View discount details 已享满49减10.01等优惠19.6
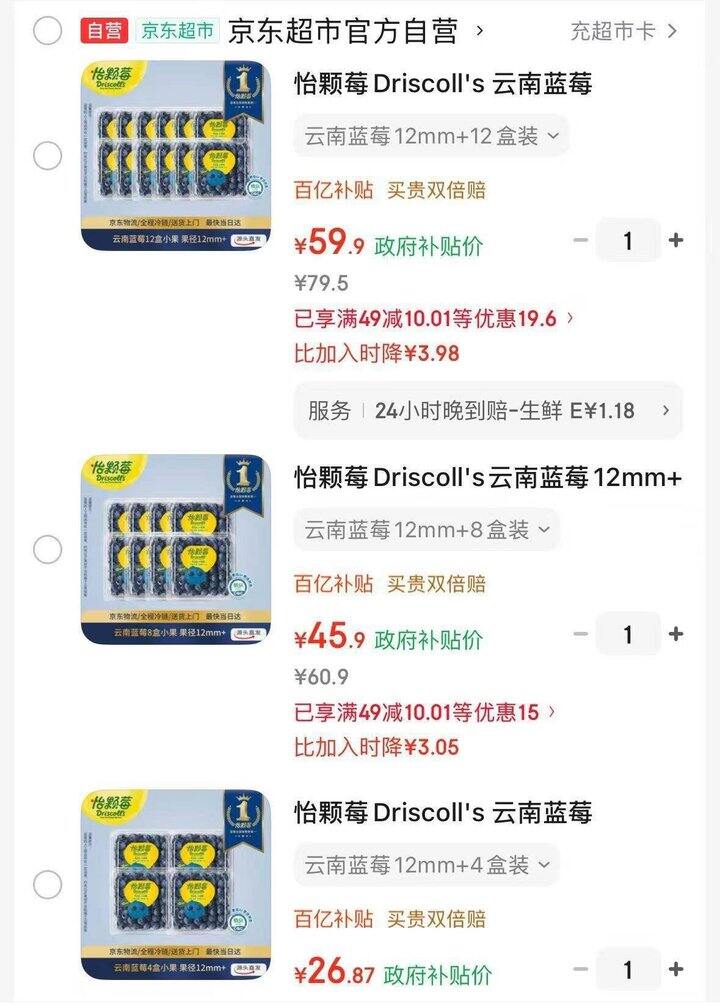Viewport: 720px width, 1005px height. tap(434, 319)
